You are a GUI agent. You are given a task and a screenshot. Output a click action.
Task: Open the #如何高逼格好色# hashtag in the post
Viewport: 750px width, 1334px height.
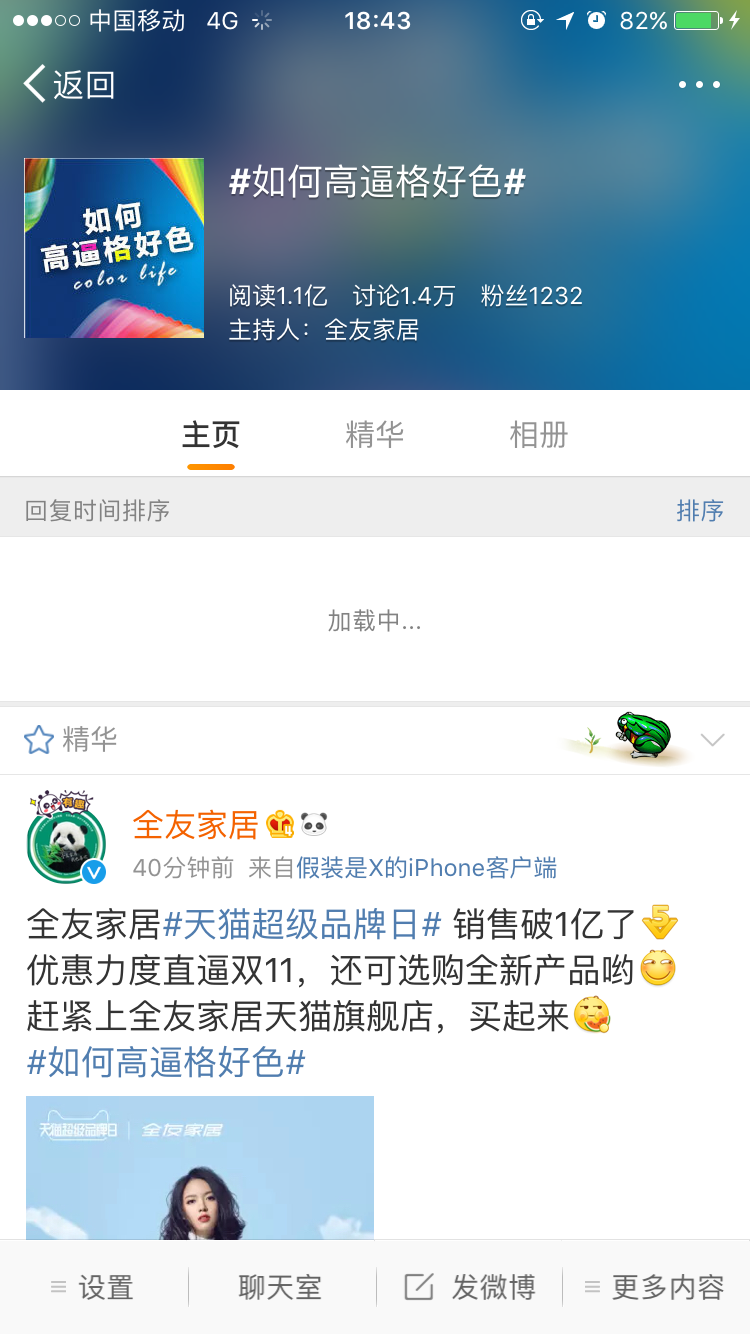coord(166,1061)
